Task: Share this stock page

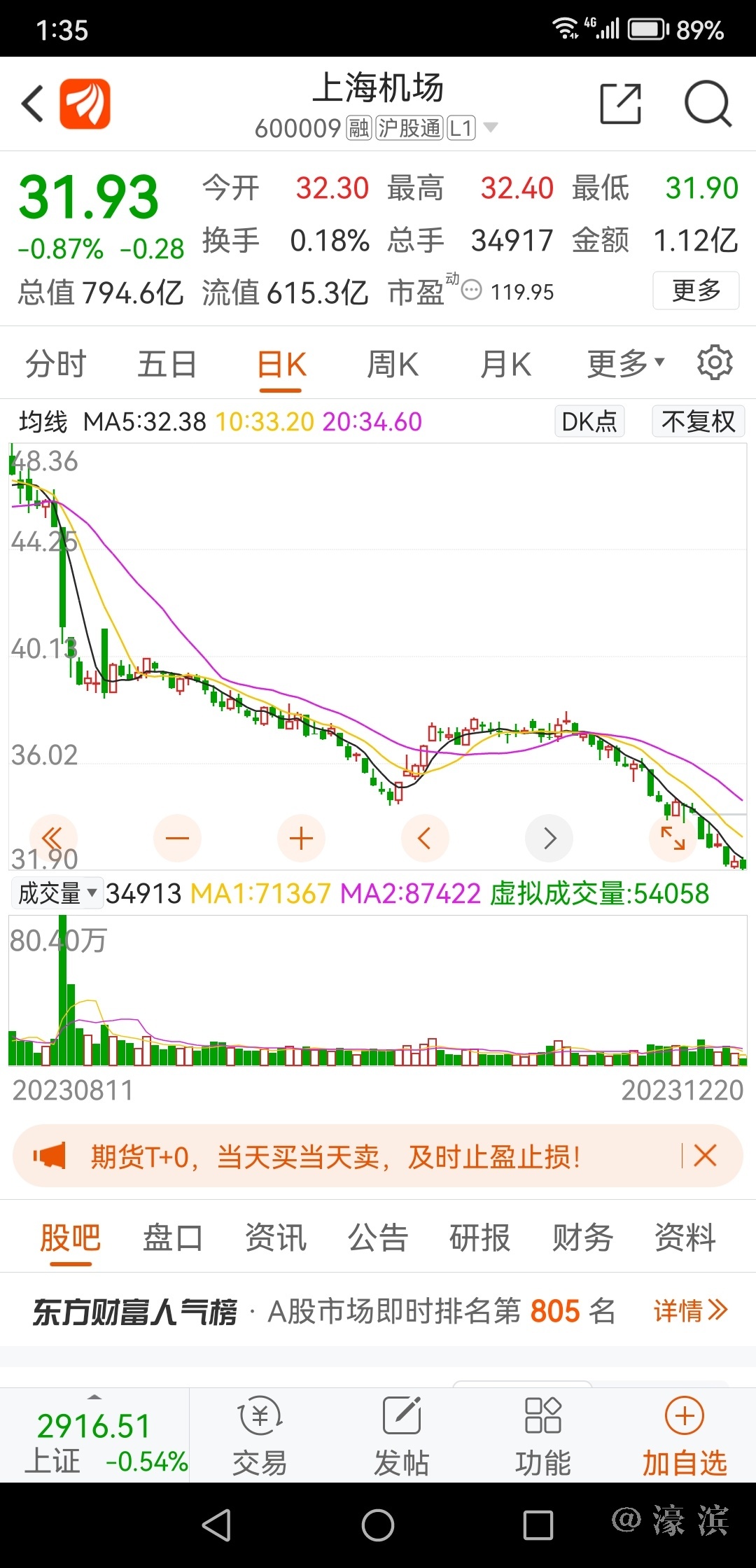Action: click(x=621, y=104)
